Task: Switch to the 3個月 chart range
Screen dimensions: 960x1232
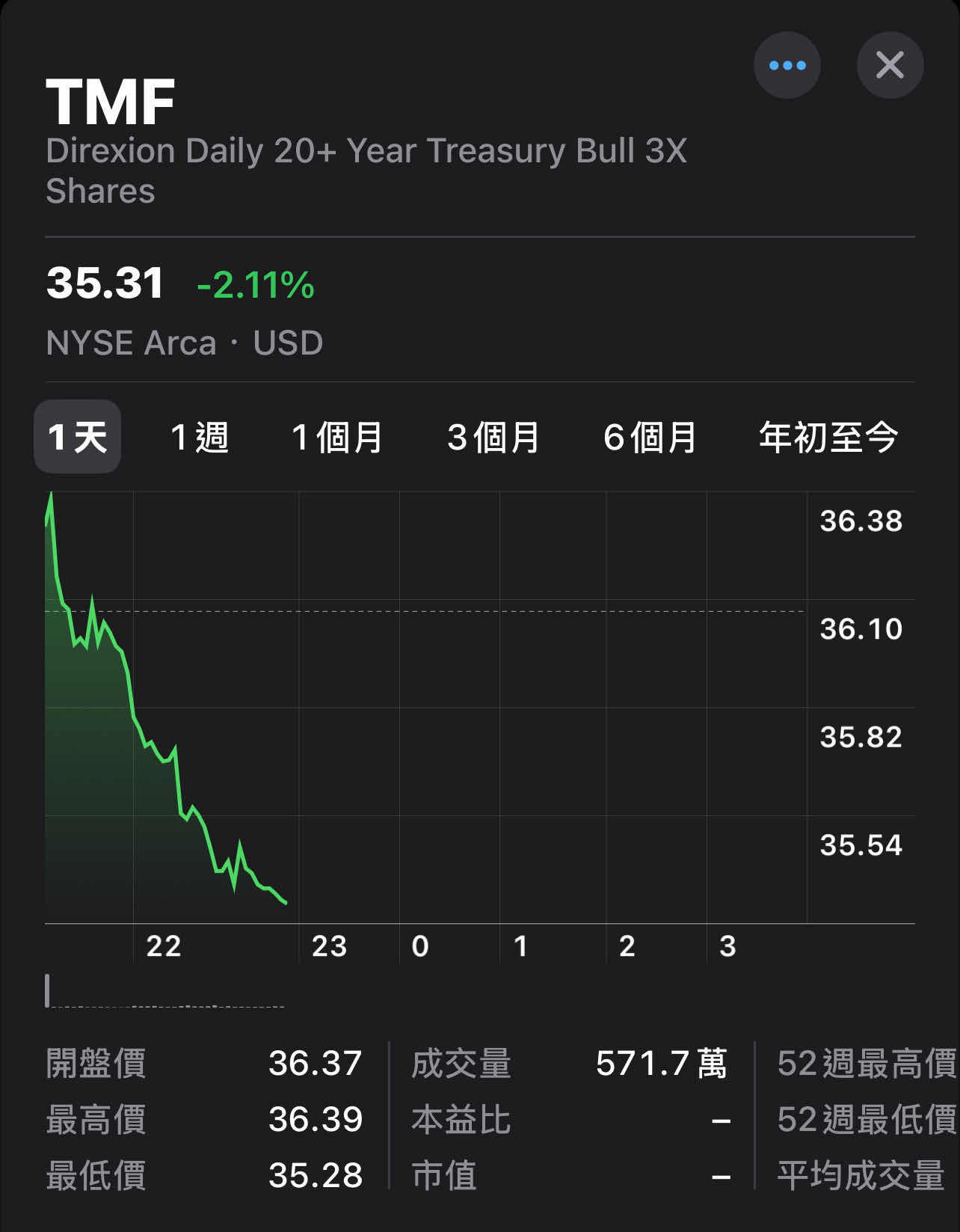Action: [493, 437]
